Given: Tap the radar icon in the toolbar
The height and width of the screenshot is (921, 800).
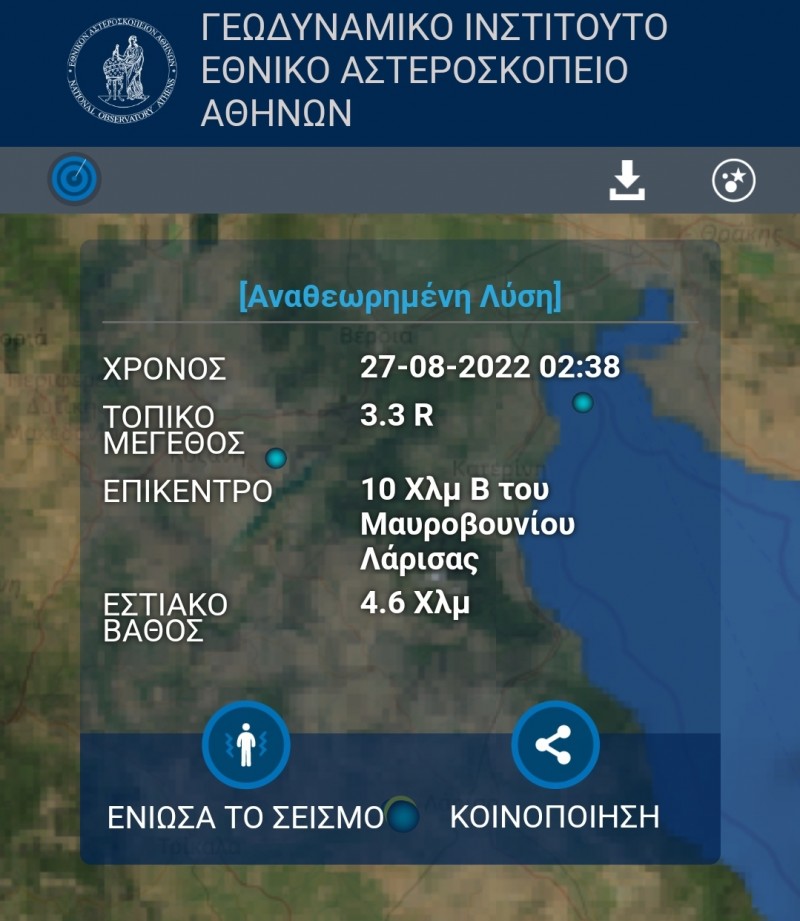Looking at the screenshot, I should (75, 180).
